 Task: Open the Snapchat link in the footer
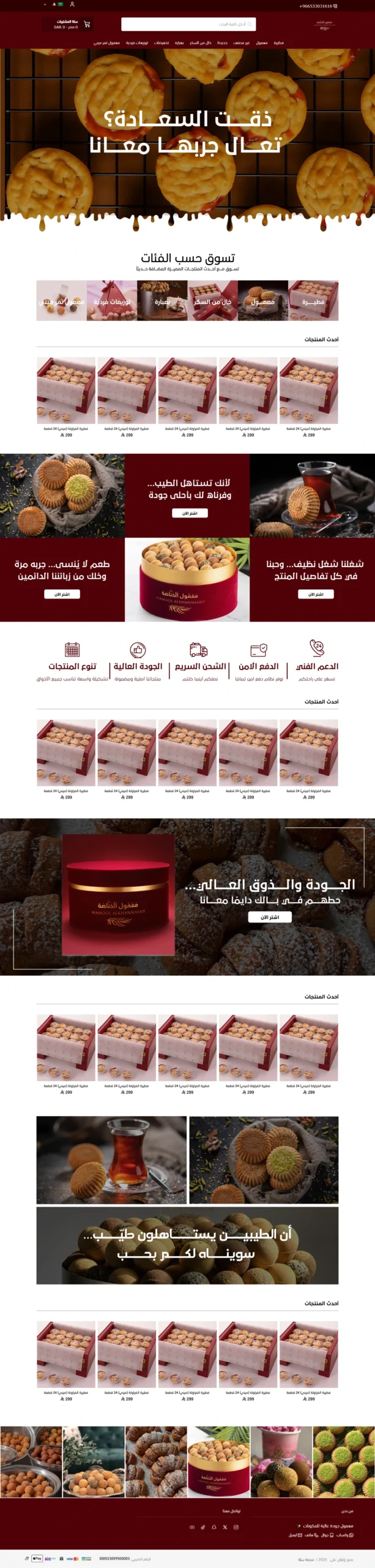214,1527
